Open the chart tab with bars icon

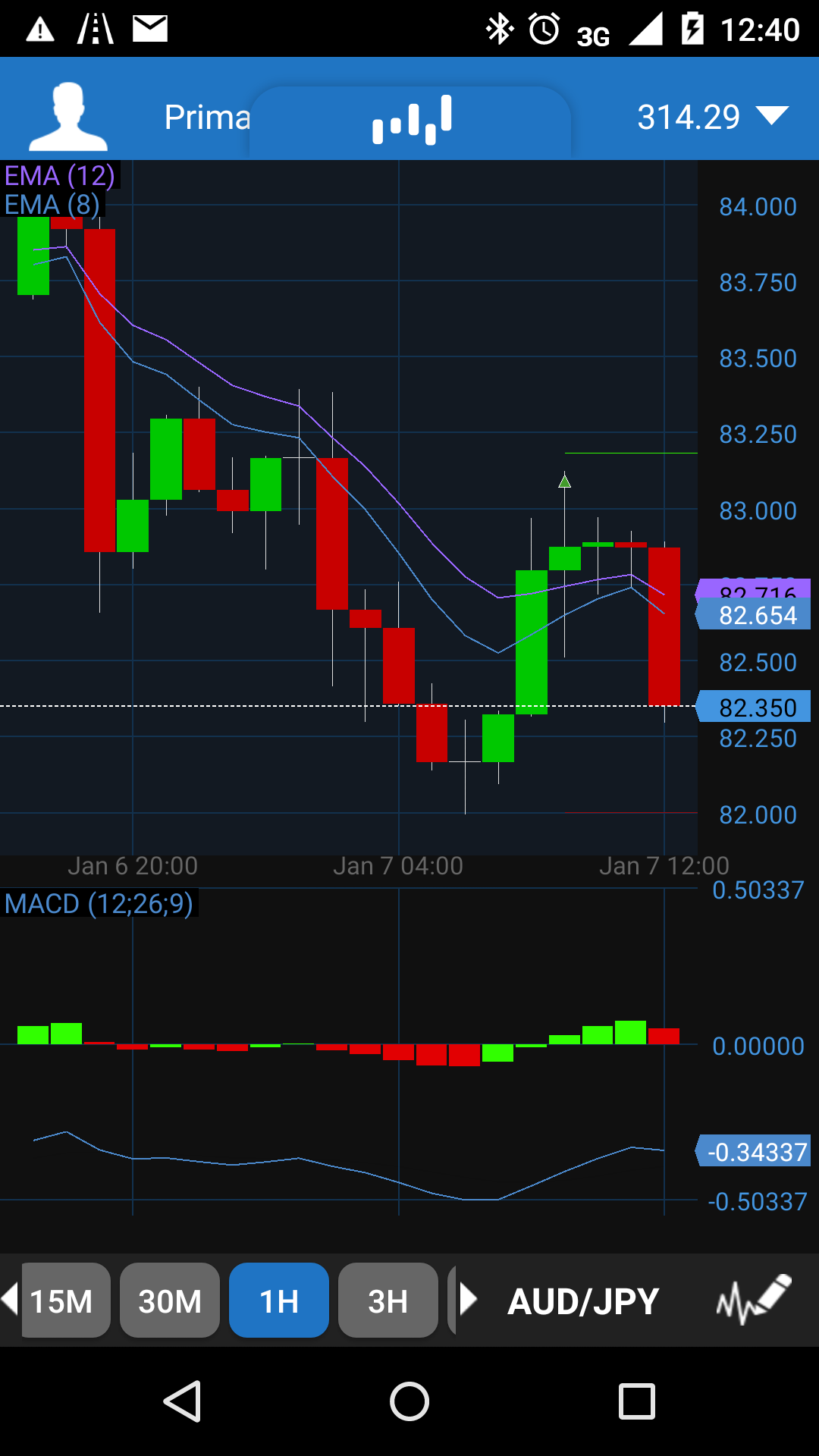click(411, 120)
